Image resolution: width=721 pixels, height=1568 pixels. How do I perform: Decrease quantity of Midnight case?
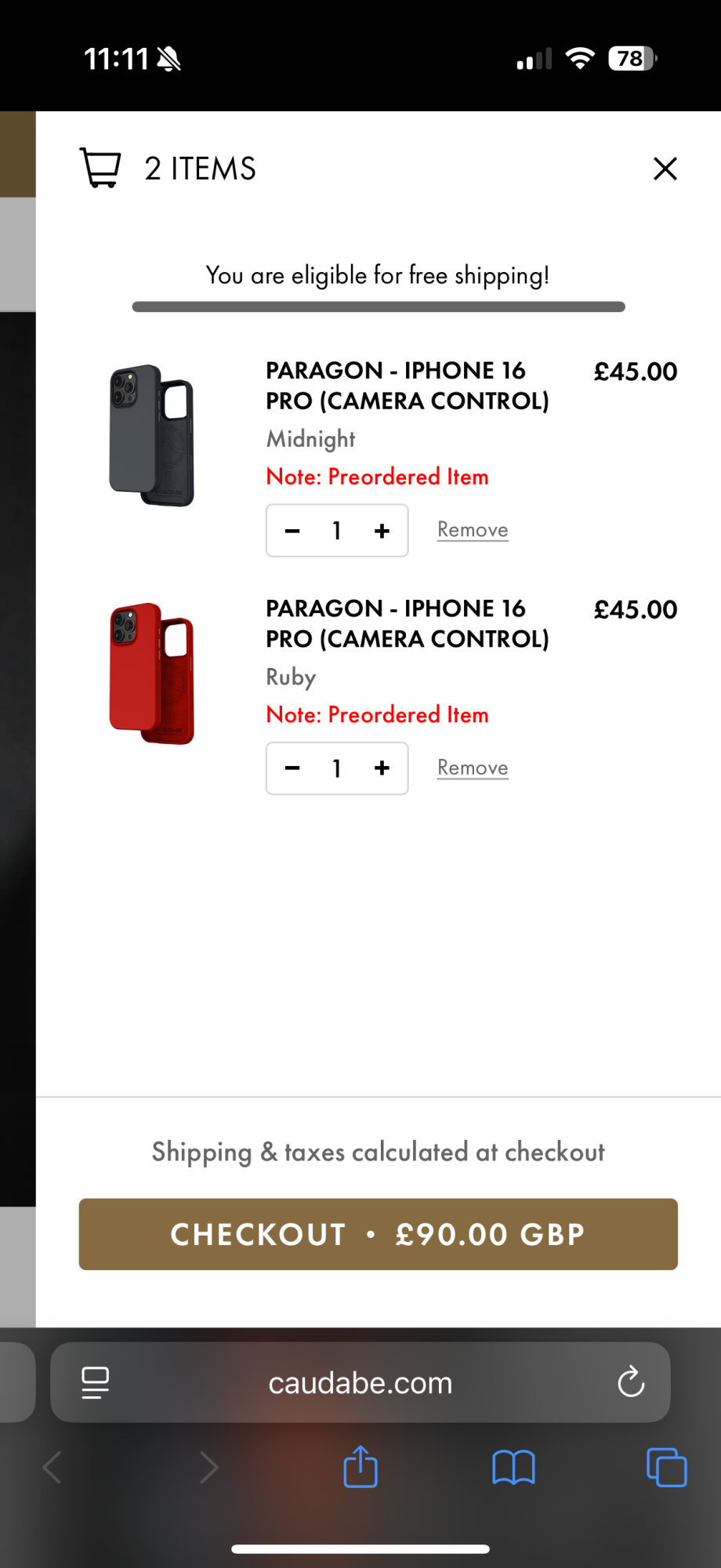coord(292,531)
